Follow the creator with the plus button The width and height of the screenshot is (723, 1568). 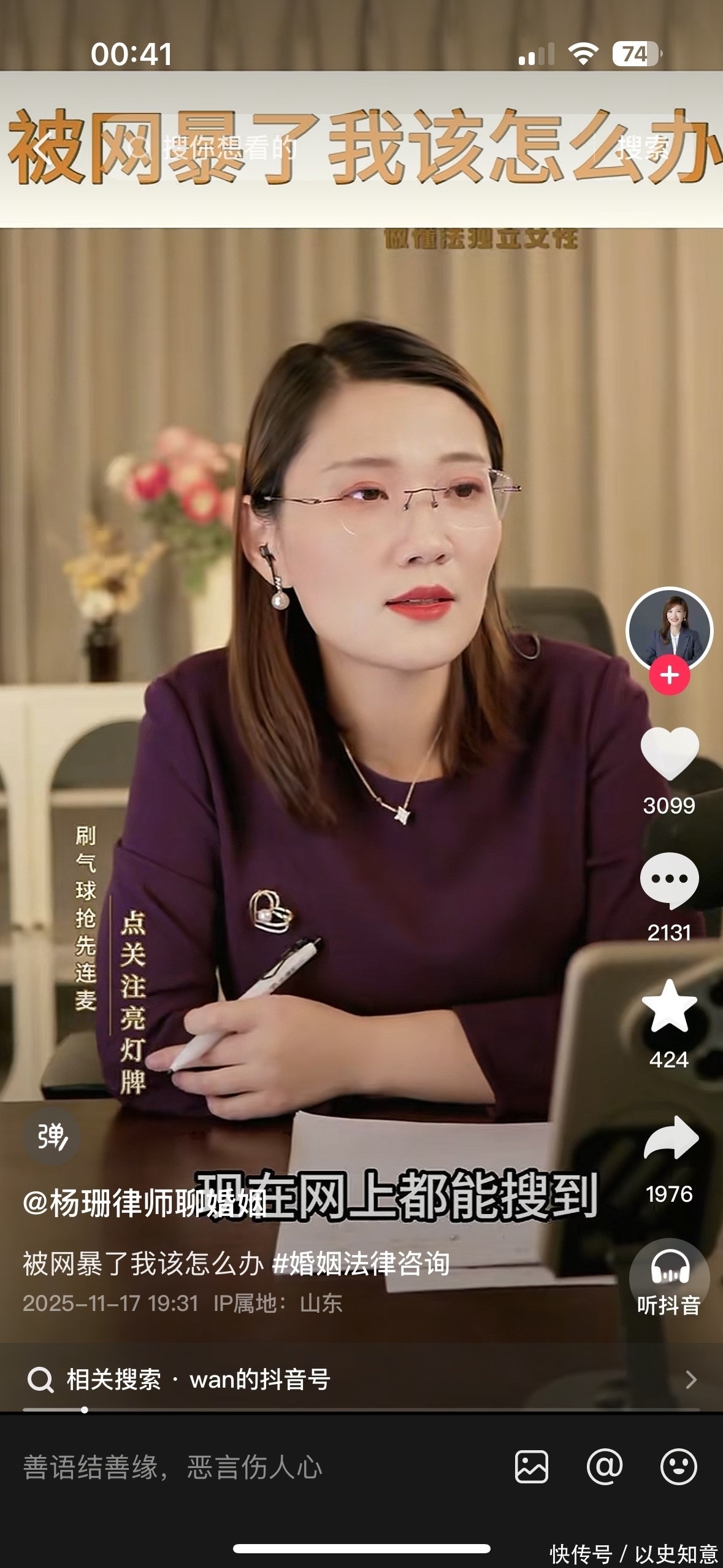point(670,675)
